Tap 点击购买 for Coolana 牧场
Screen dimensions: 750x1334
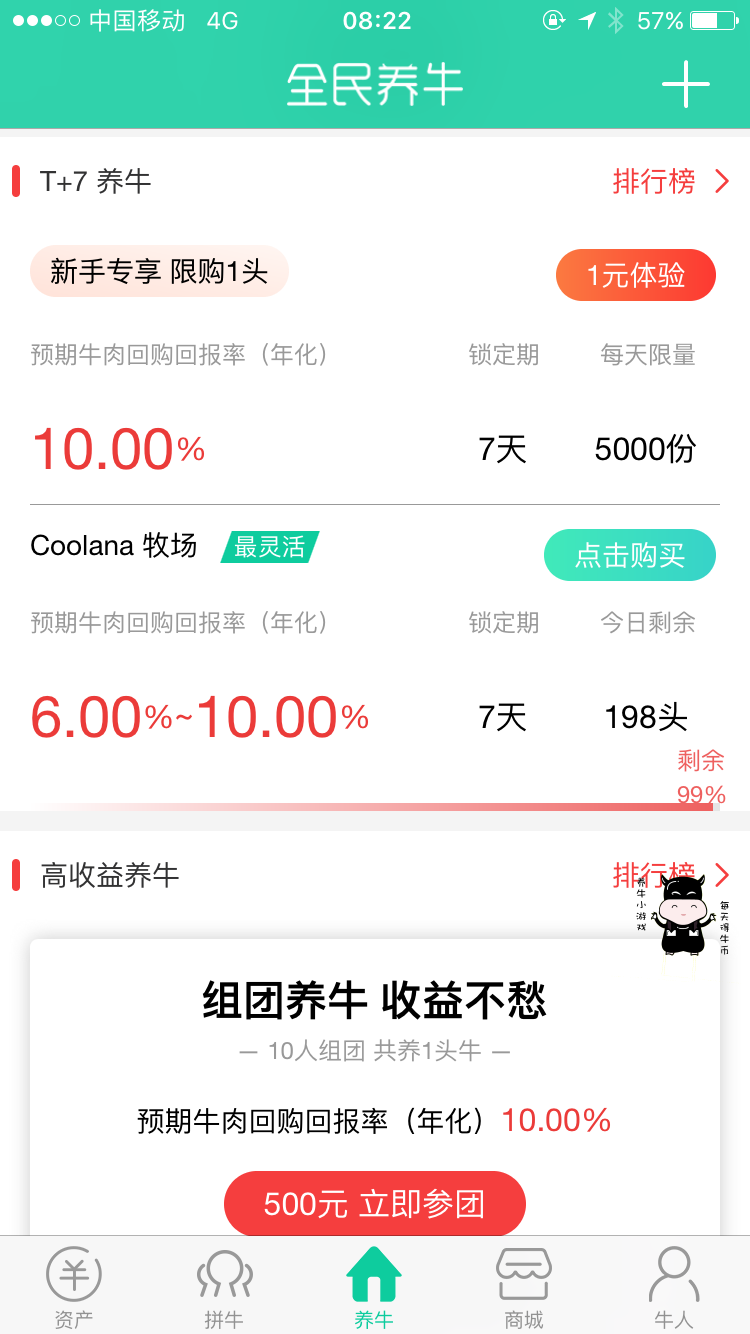pyautogui.click(x=630, y=555)
